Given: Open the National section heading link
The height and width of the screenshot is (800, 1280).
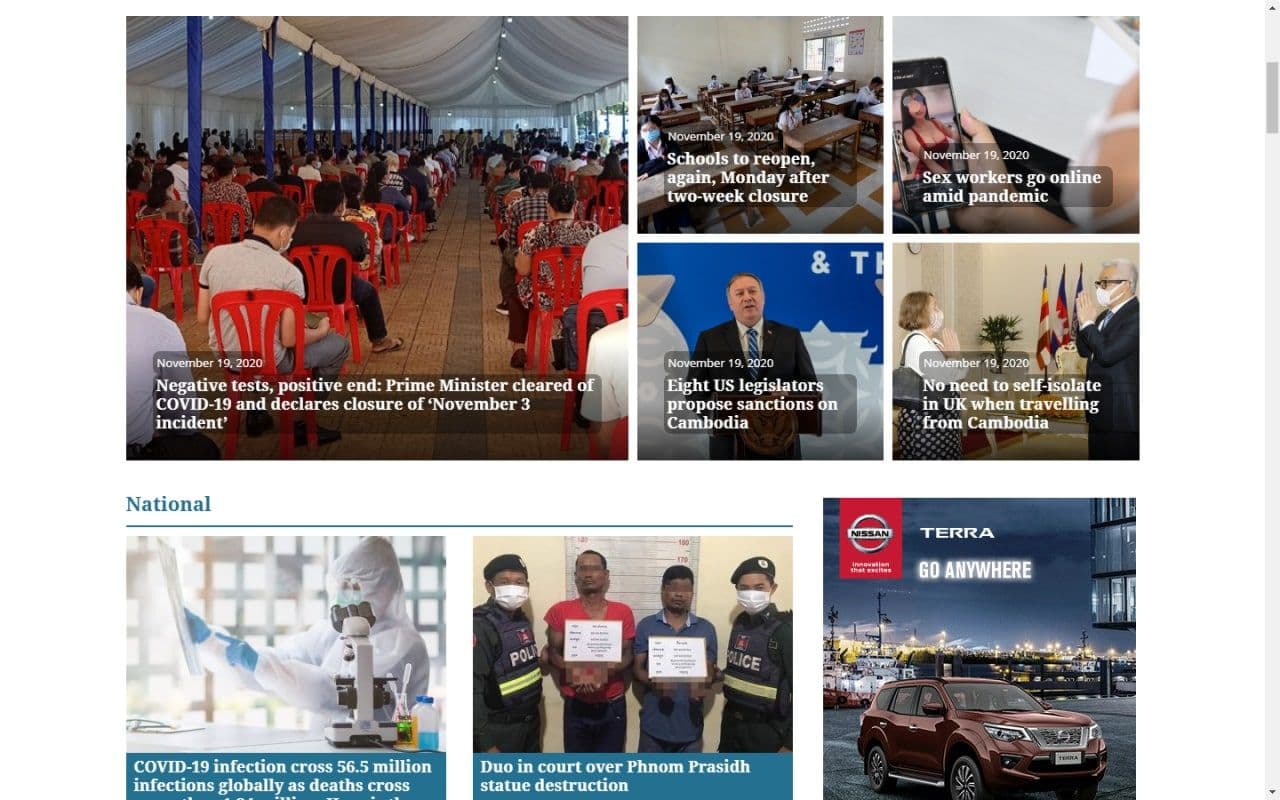Looking at the screenshot, I should (x=168, y=504).
